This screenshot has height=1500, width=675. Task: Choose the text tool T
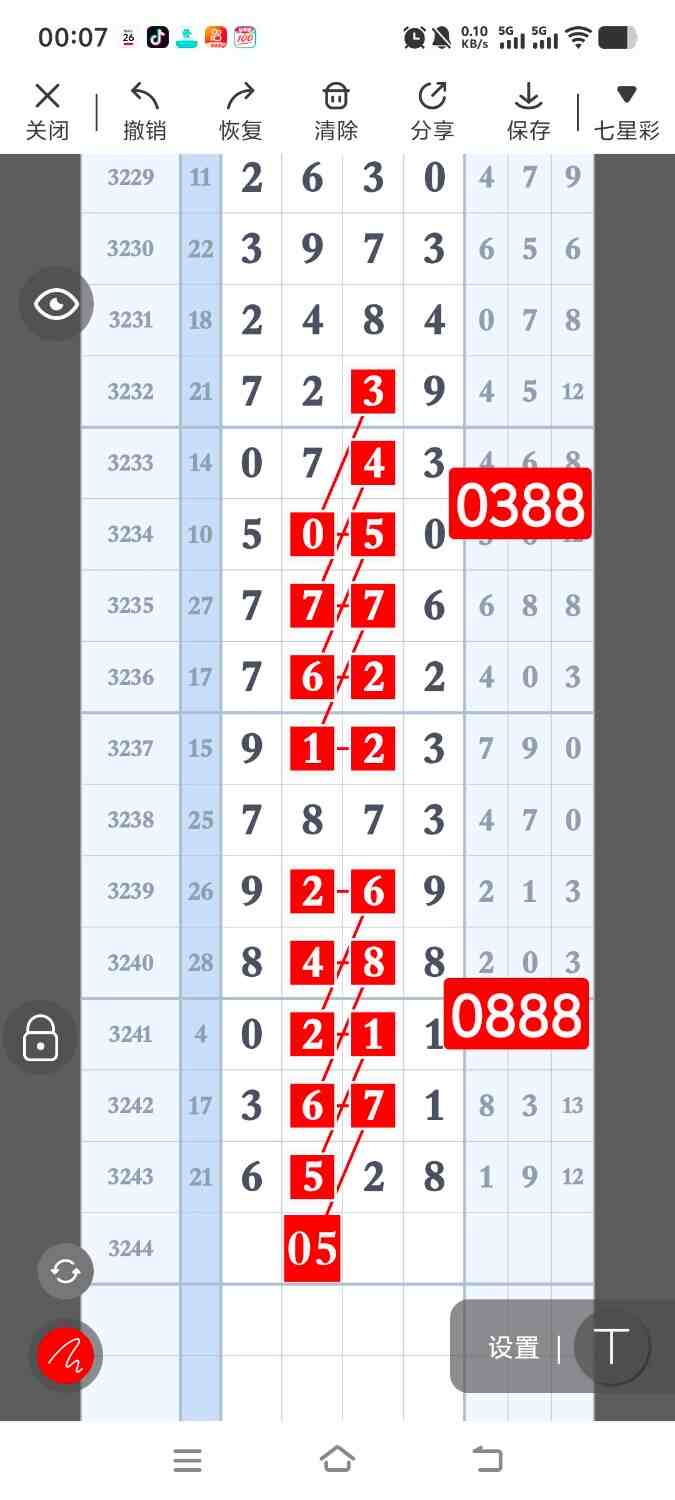coord(611,1347)
